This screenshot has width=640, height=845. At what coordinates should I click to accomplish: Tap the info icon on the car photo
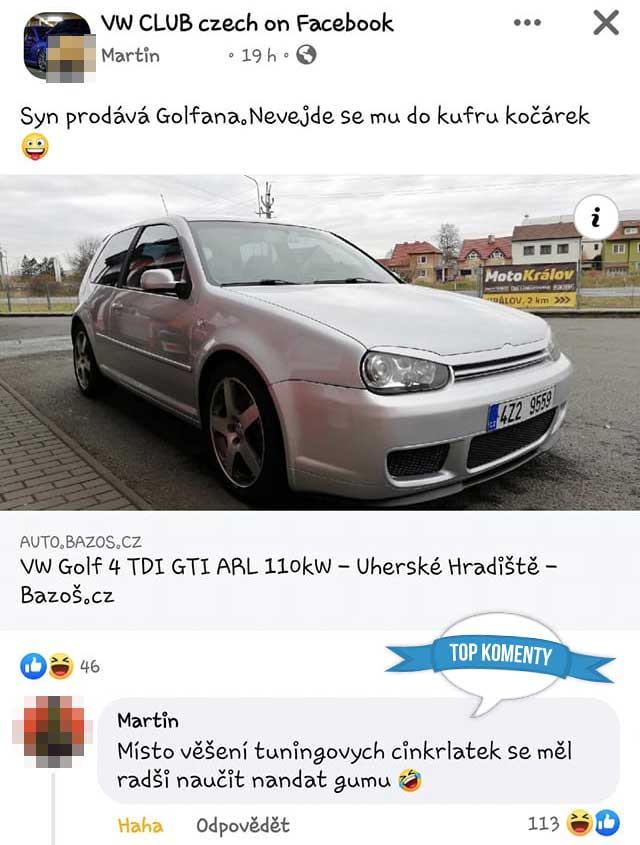pyautogui.click(x=597, y=215)
